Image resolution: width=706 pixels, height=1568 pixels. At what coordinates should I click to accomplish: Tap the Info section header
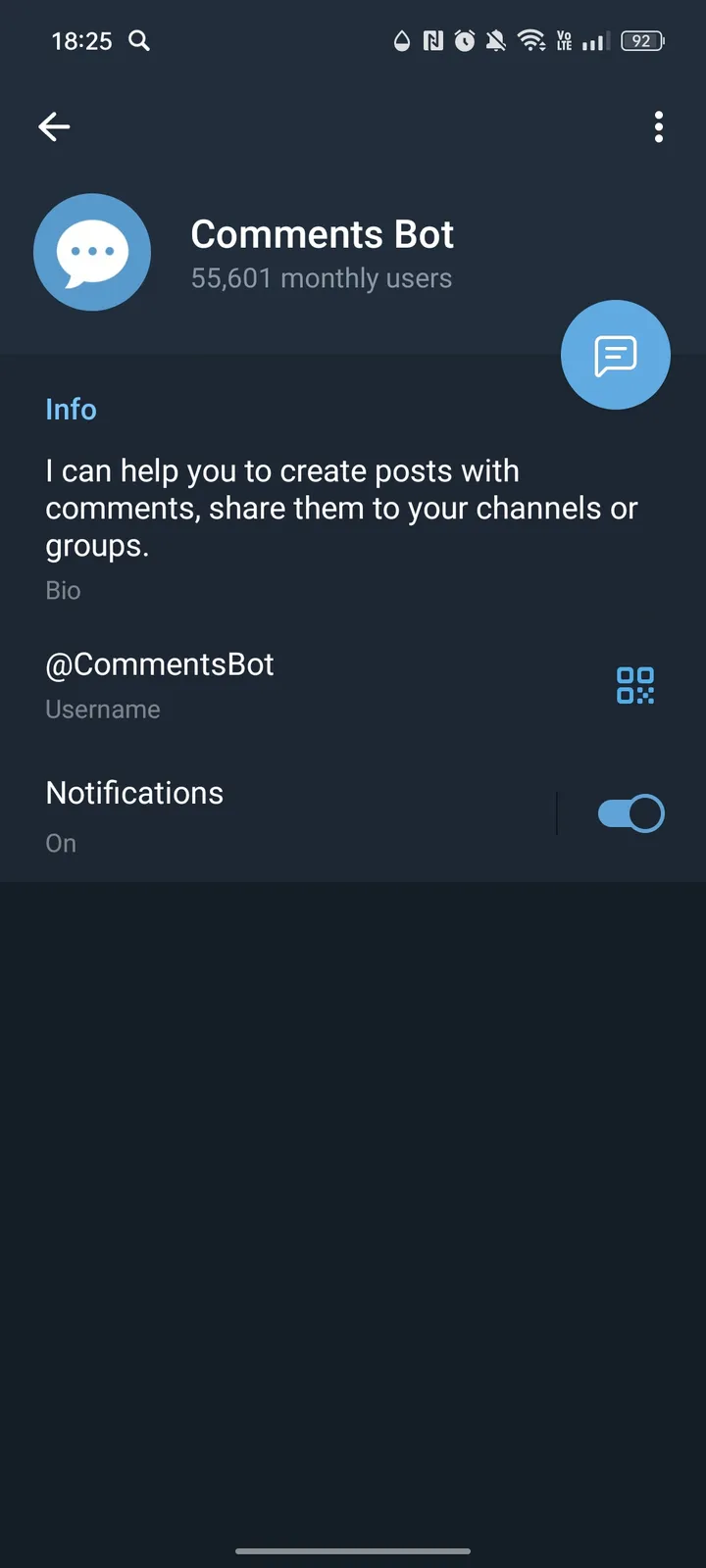pyautogui.click(x=71, y=409)
